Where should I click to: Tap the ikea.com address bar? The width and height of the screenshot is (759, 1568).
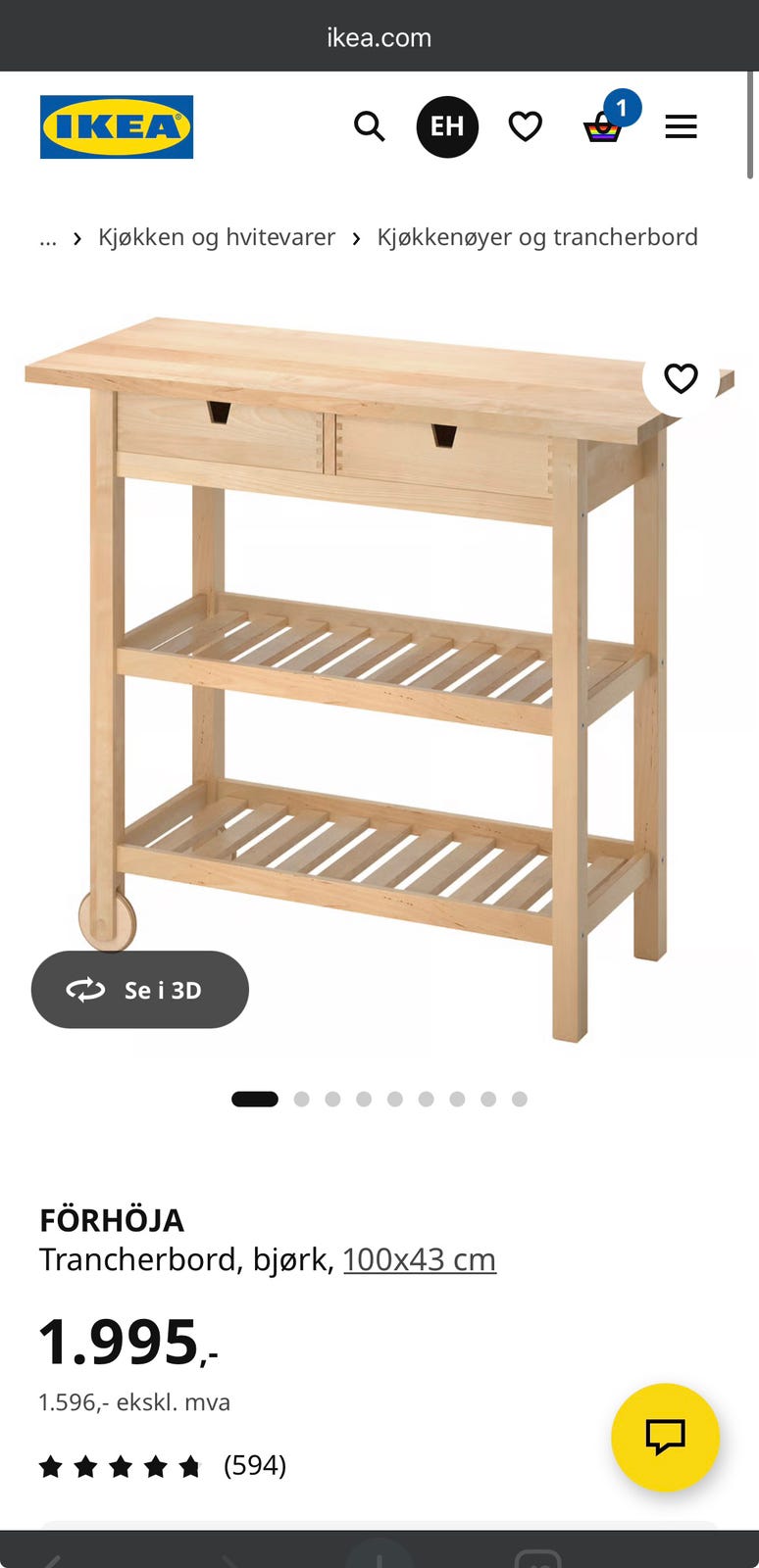[x=379, y=37]
